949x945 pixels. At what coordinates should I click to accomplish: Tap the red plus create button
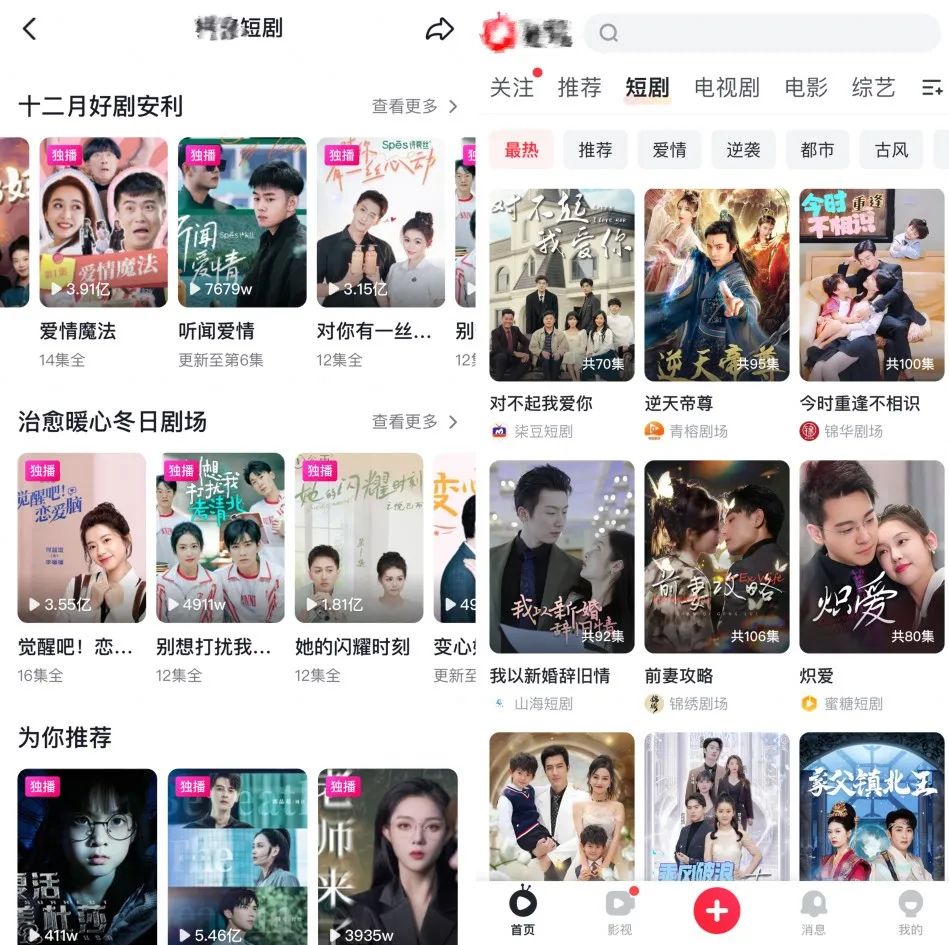pyautogui.click(x=716, y=911)
